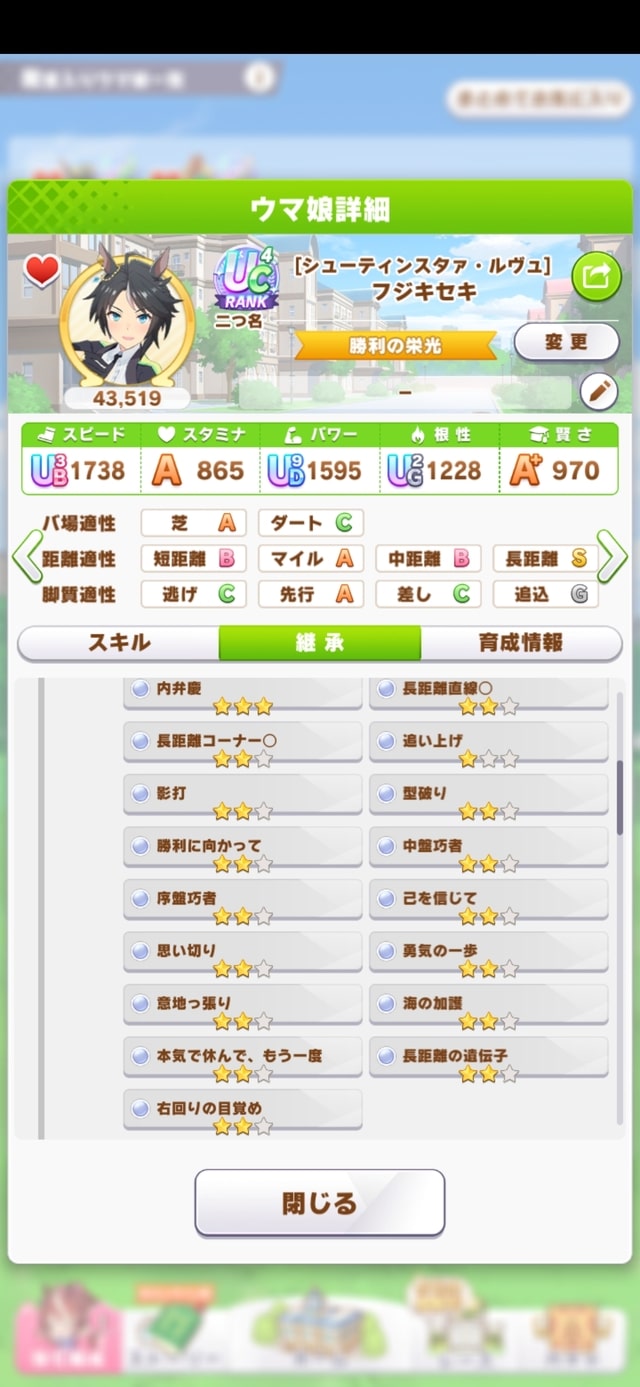Close the dialog with 閉じる
Viewport: 640px width, 1387px height.
coord(319,1202)
